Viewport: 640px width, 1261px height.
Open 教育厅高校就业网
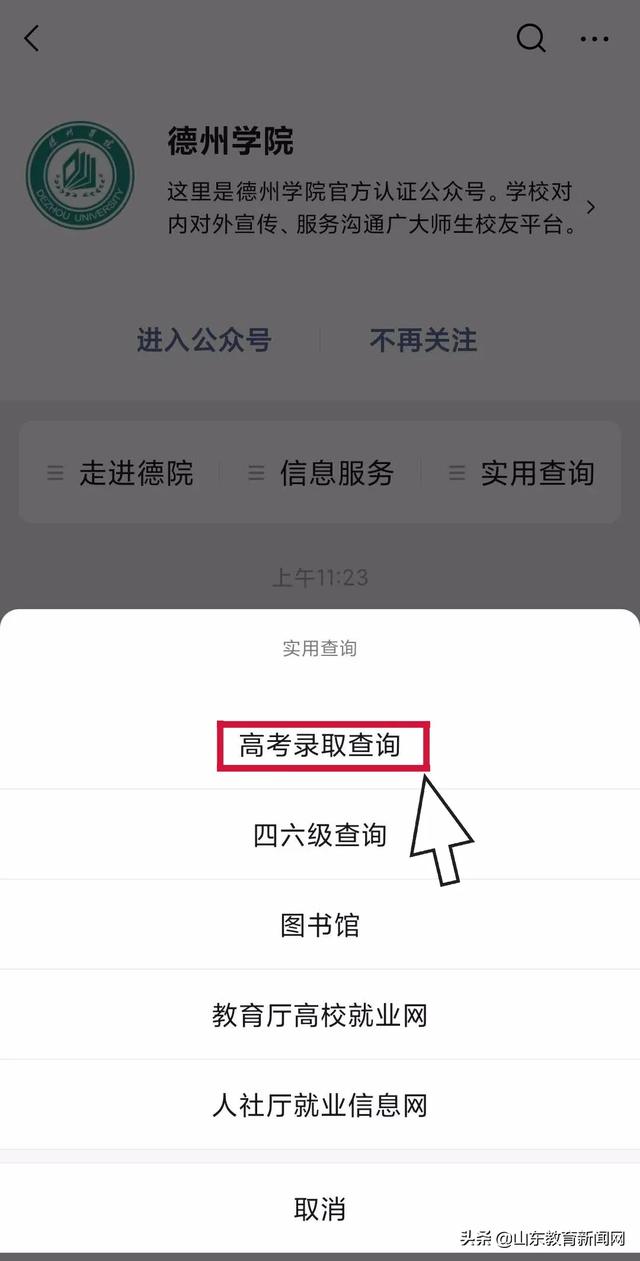point(320,1015)
